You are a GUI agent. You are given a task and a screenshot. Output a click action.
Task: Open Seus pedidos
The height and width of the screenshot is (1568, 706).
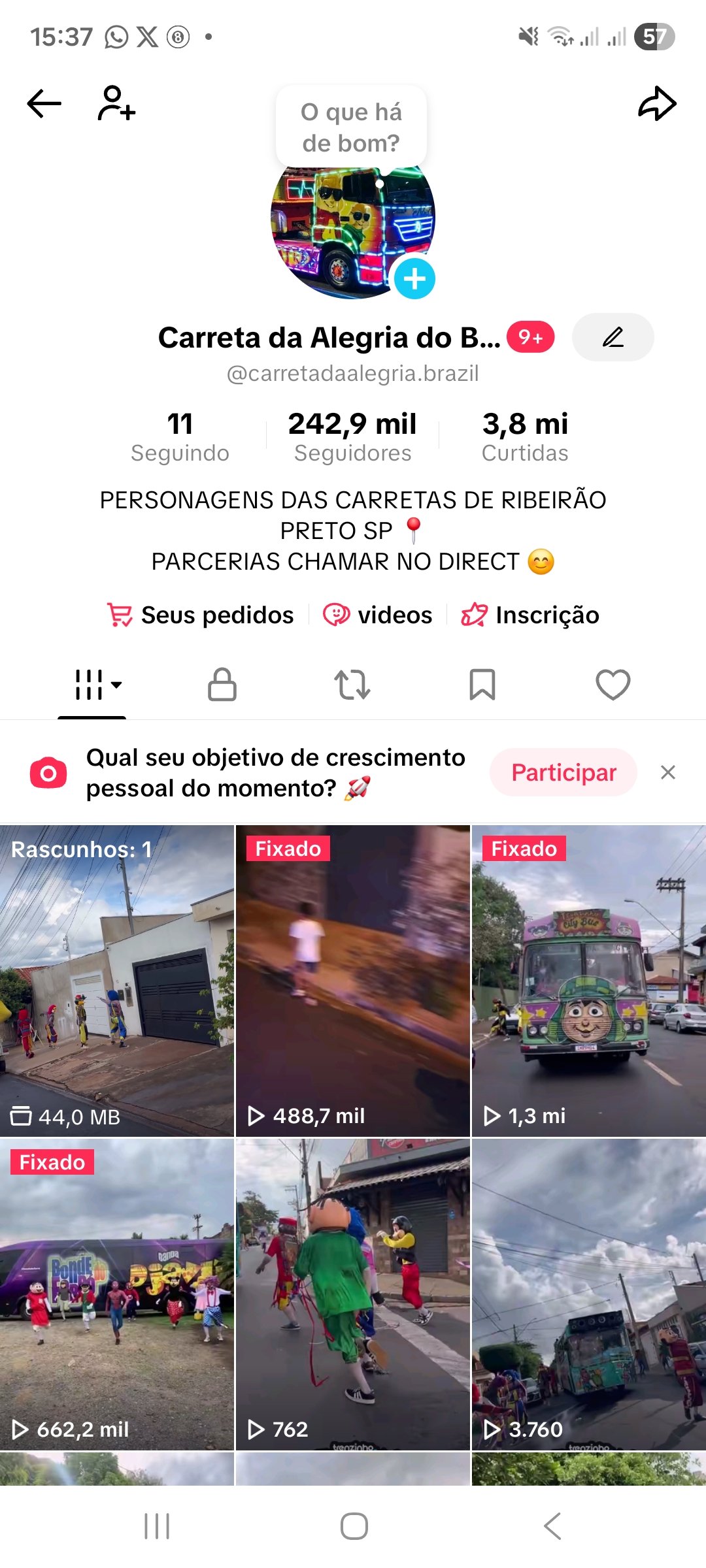coord(201,615)
